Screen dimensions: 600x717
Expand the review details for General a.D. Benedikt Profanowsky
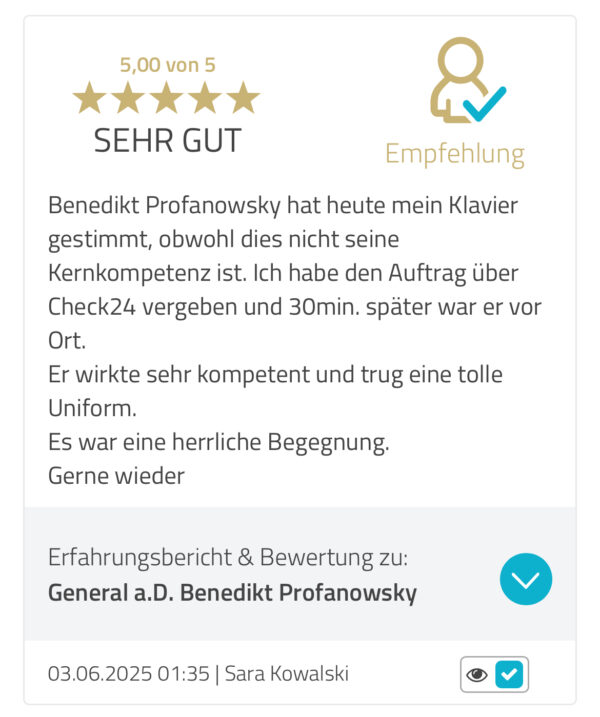[x=525, y=579]
